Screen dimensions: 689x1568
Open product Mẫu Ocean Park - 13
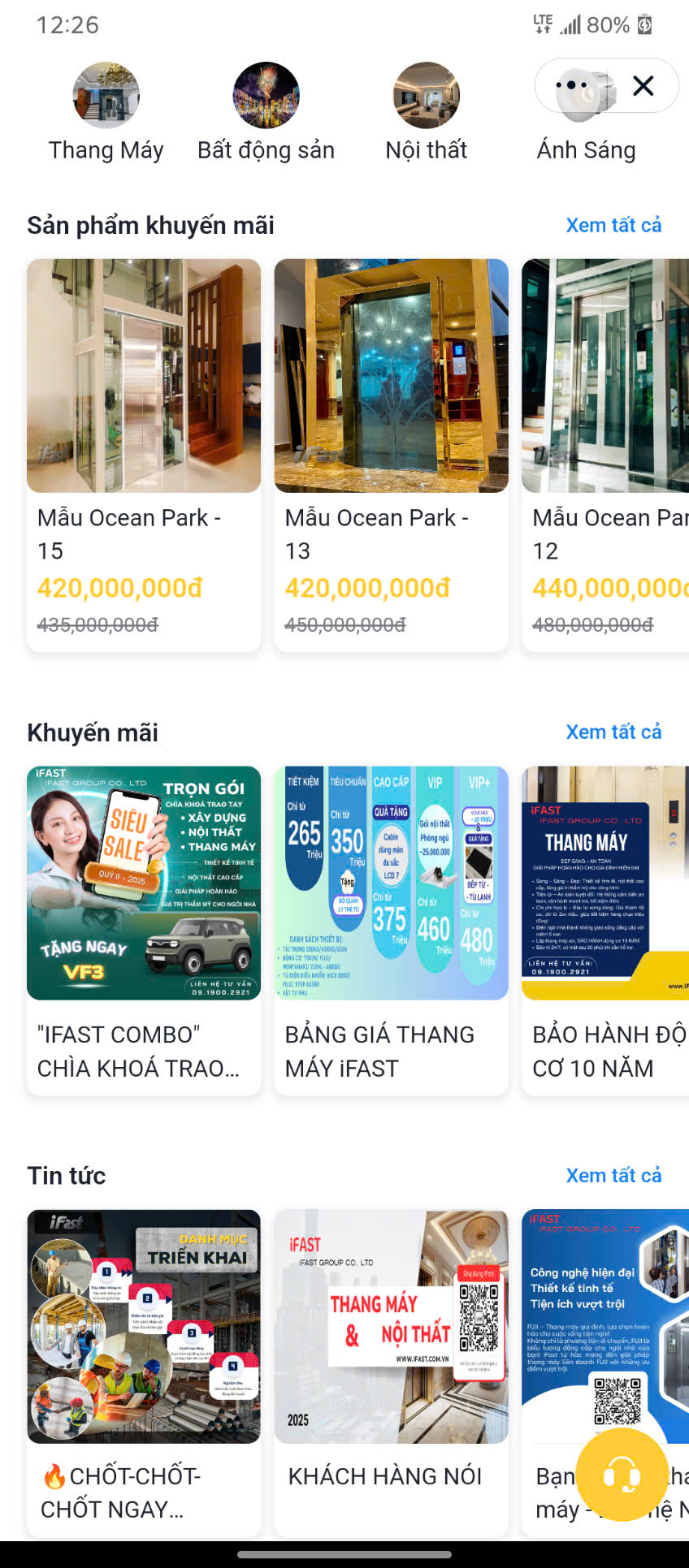tap(391, 455)
